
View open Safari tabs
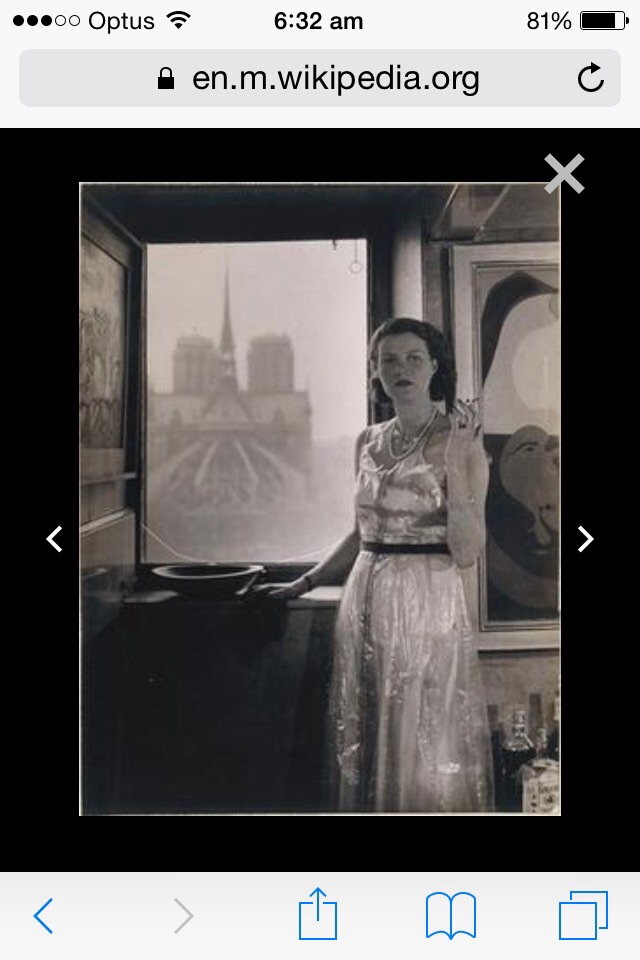pyautogui.click(x=583, y=915)
